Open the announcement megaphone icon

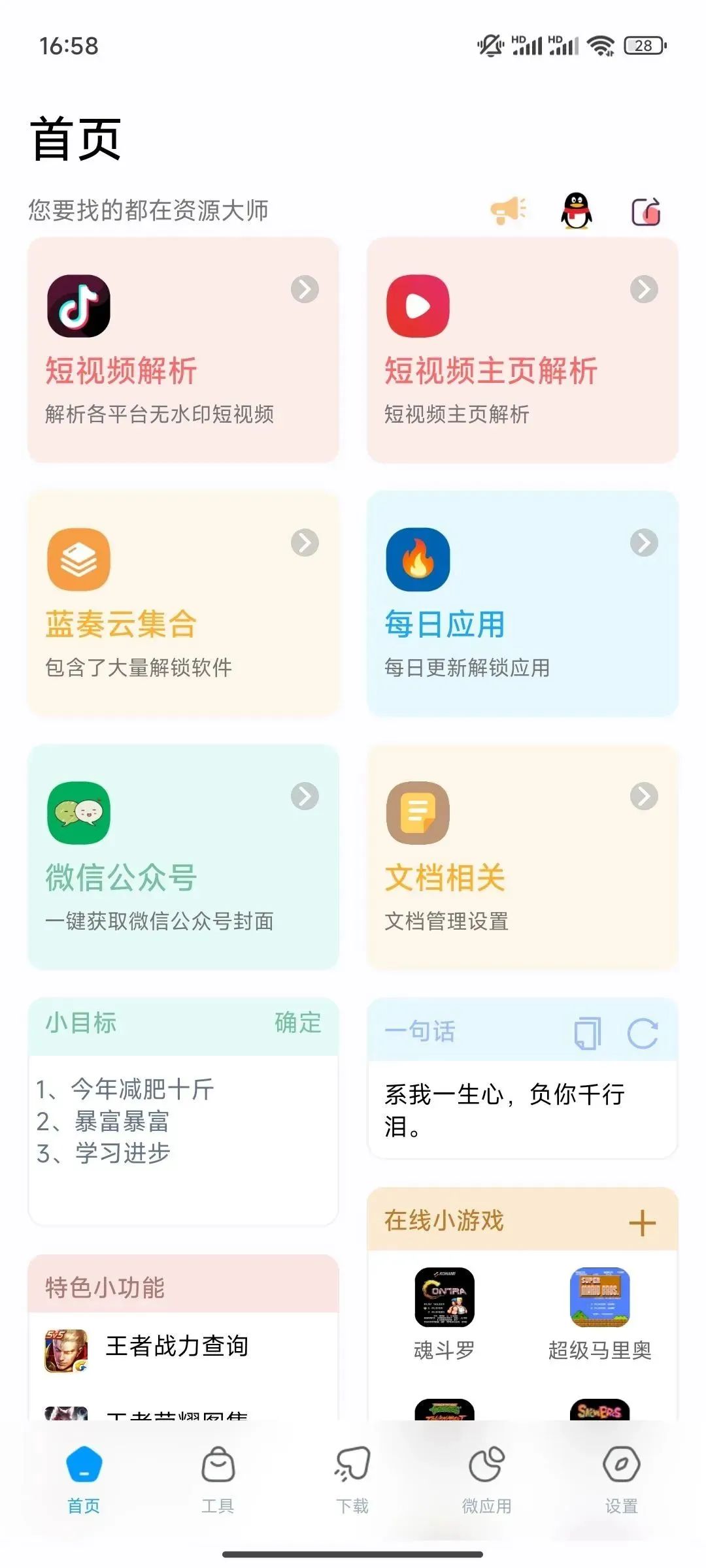(x=509, y=210)
